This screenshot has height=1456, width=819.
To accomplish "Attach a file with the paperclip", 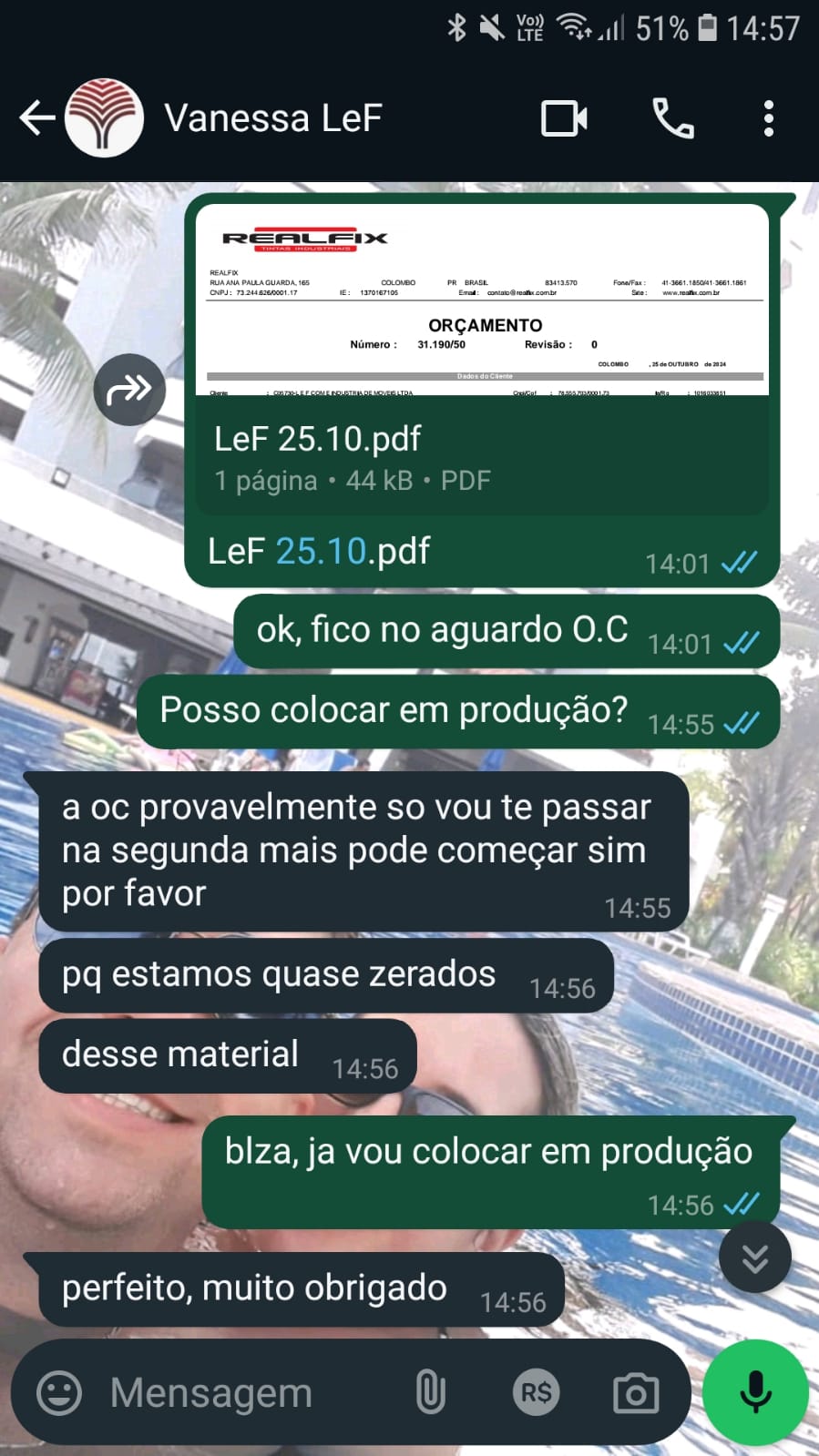I will [430, 1392].
